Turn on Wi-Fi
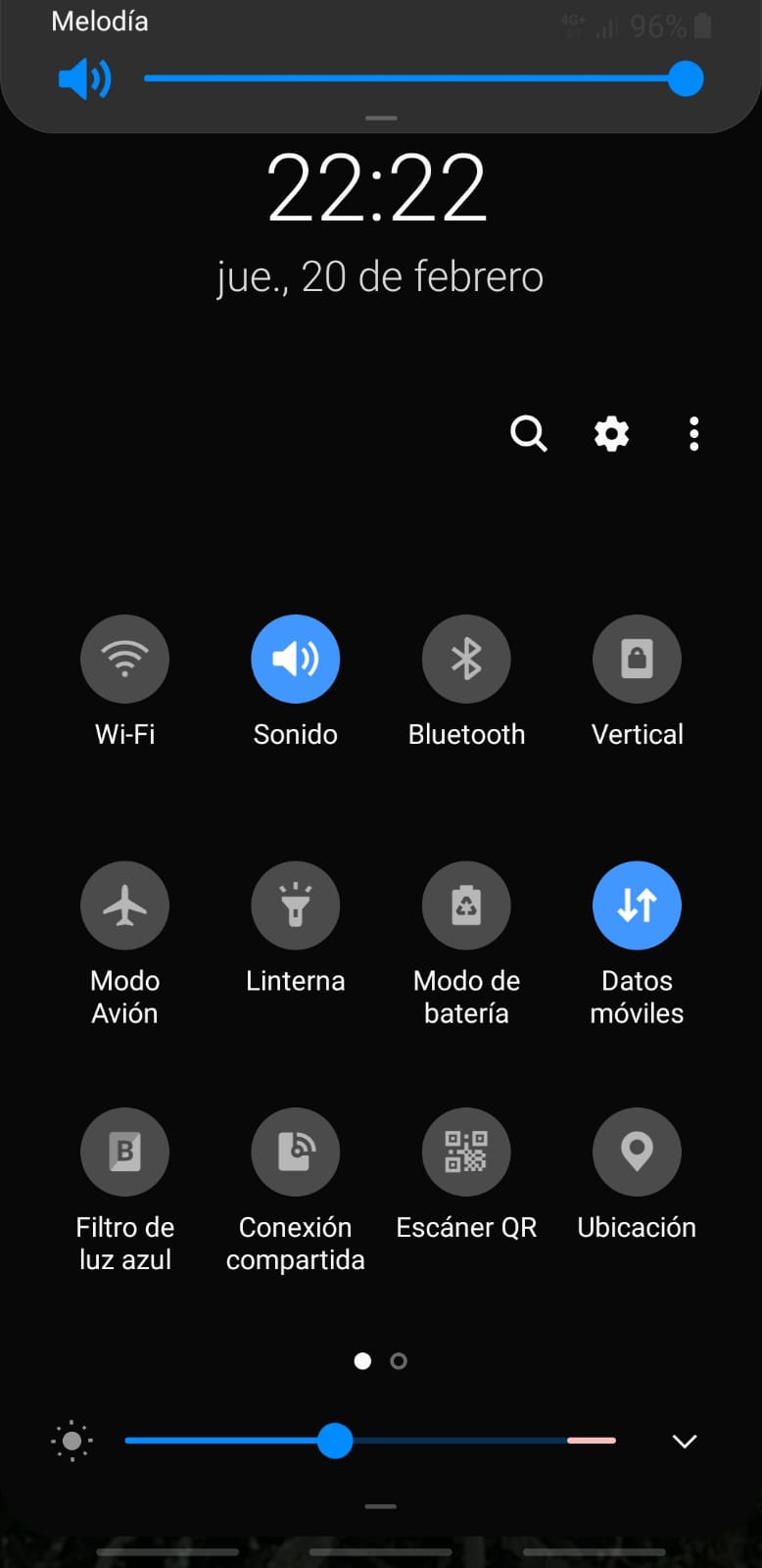Image resolution: width=762 pixels, height=1568 pixels. click(124, 659)
